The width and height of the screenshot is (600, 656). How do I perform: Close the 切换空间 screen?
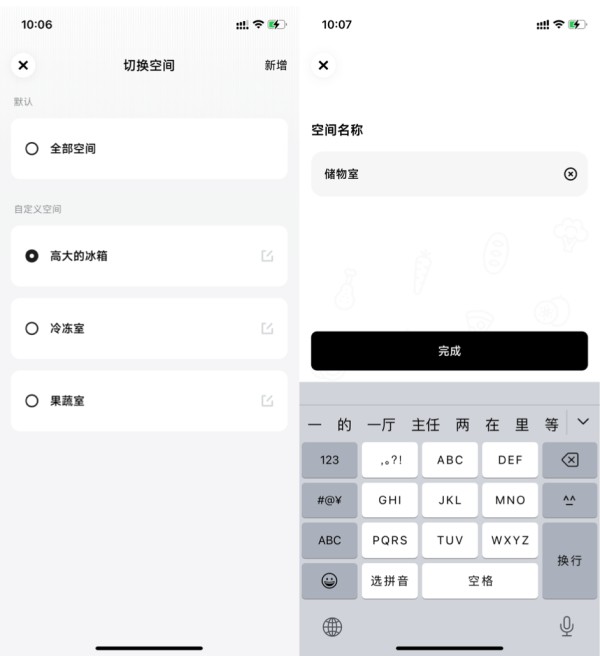tap(23, 65)
